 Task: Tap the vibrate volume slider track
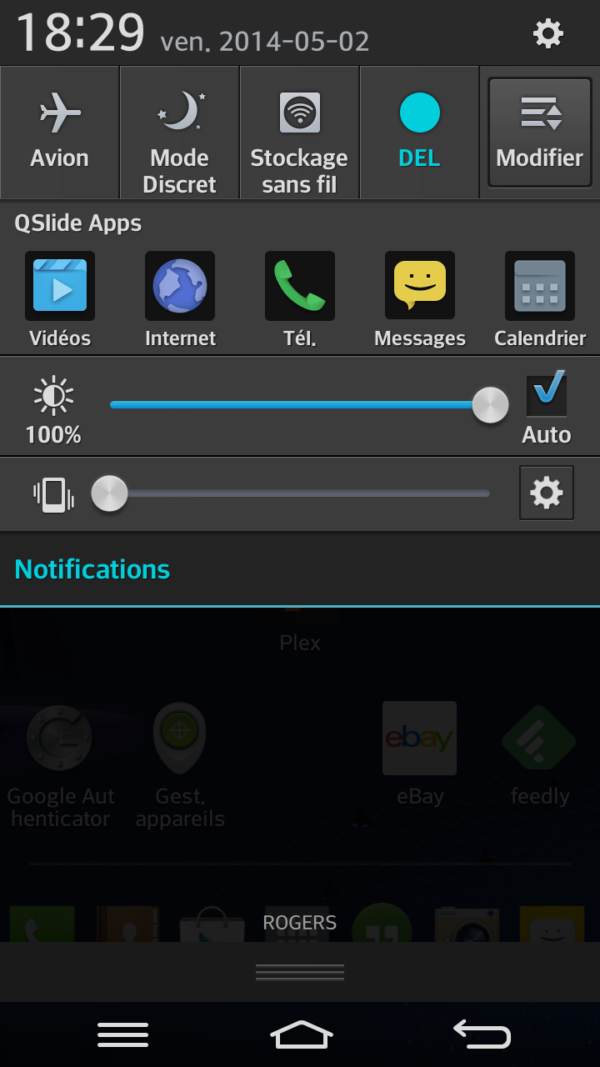(300, 493)
